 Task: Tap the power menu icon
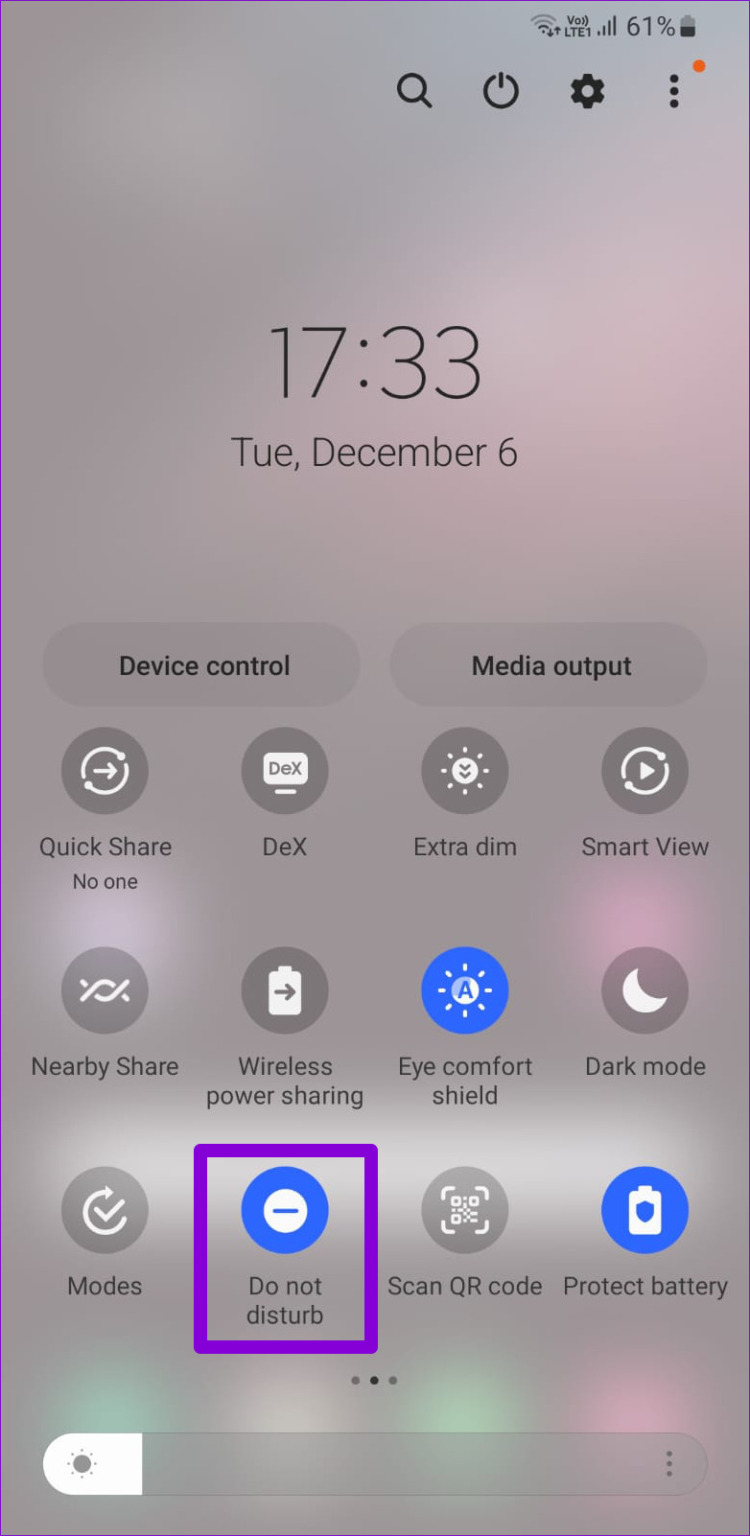pyautogui.click(x=500, y=91)
